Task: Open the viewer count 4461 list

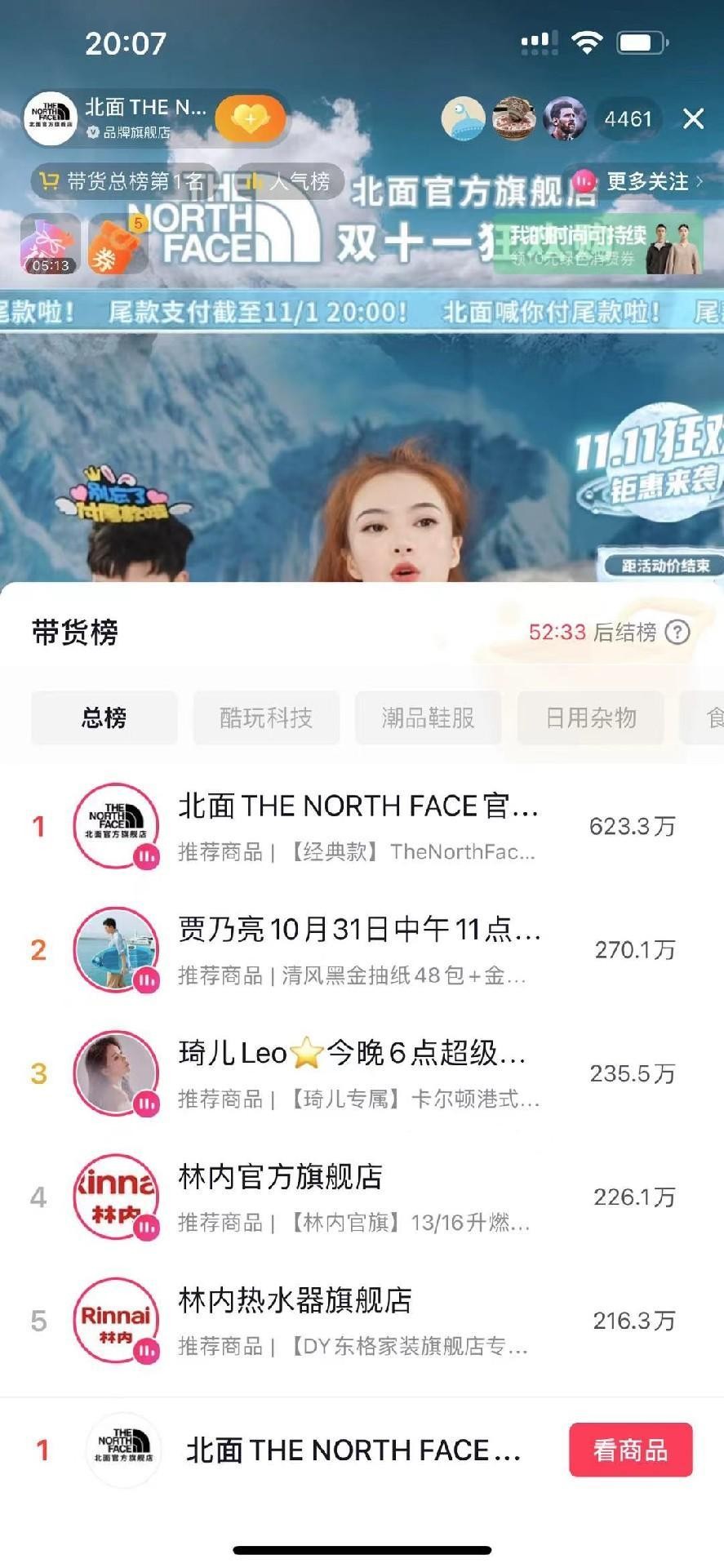Action: point(628,119)
